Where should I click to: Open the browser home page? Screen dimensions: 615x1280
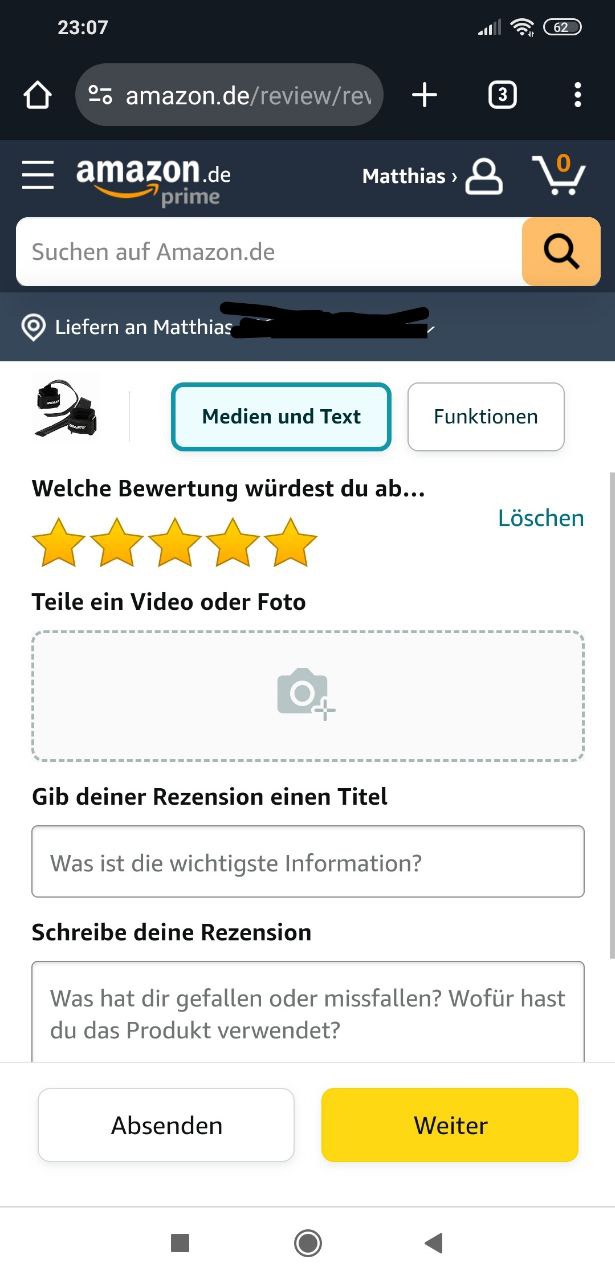tap(37, 95)
